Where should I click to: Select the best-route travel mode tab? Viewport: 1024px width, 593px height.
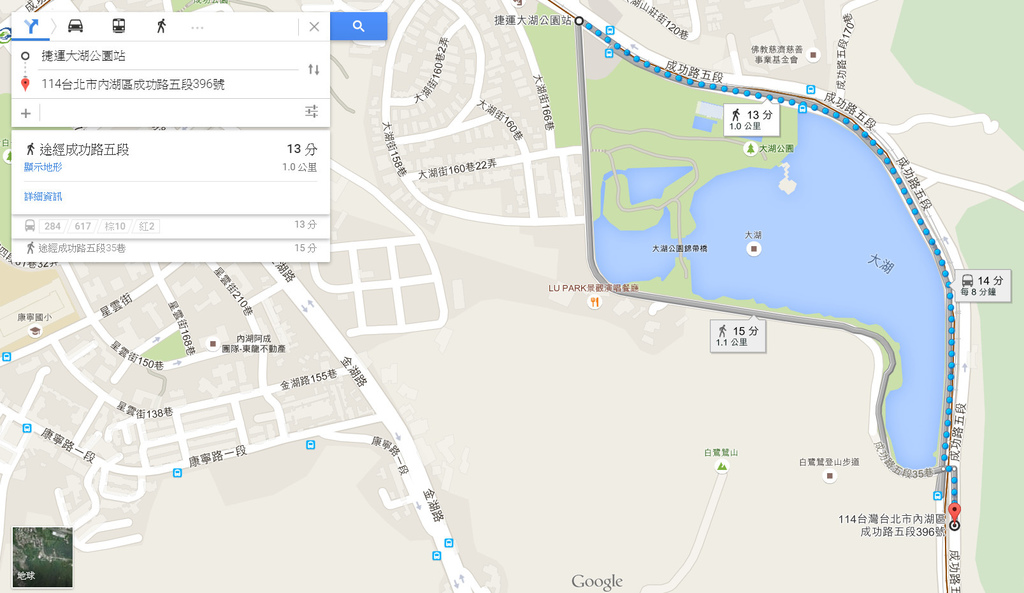pyautogui.click(x=31, y=26)
